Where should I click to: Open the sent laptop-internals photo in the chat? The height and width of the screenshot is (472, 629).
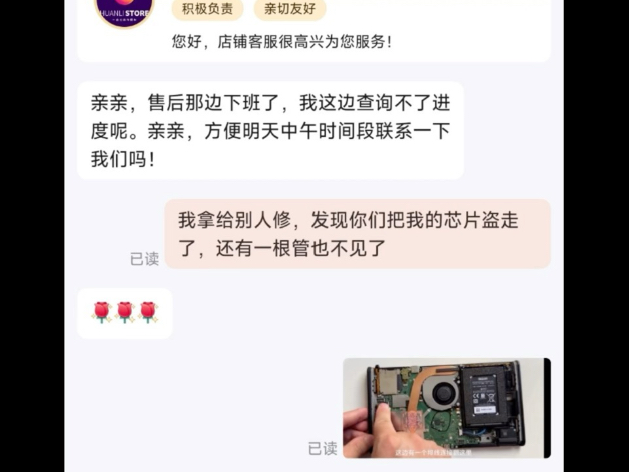(446, 408)
